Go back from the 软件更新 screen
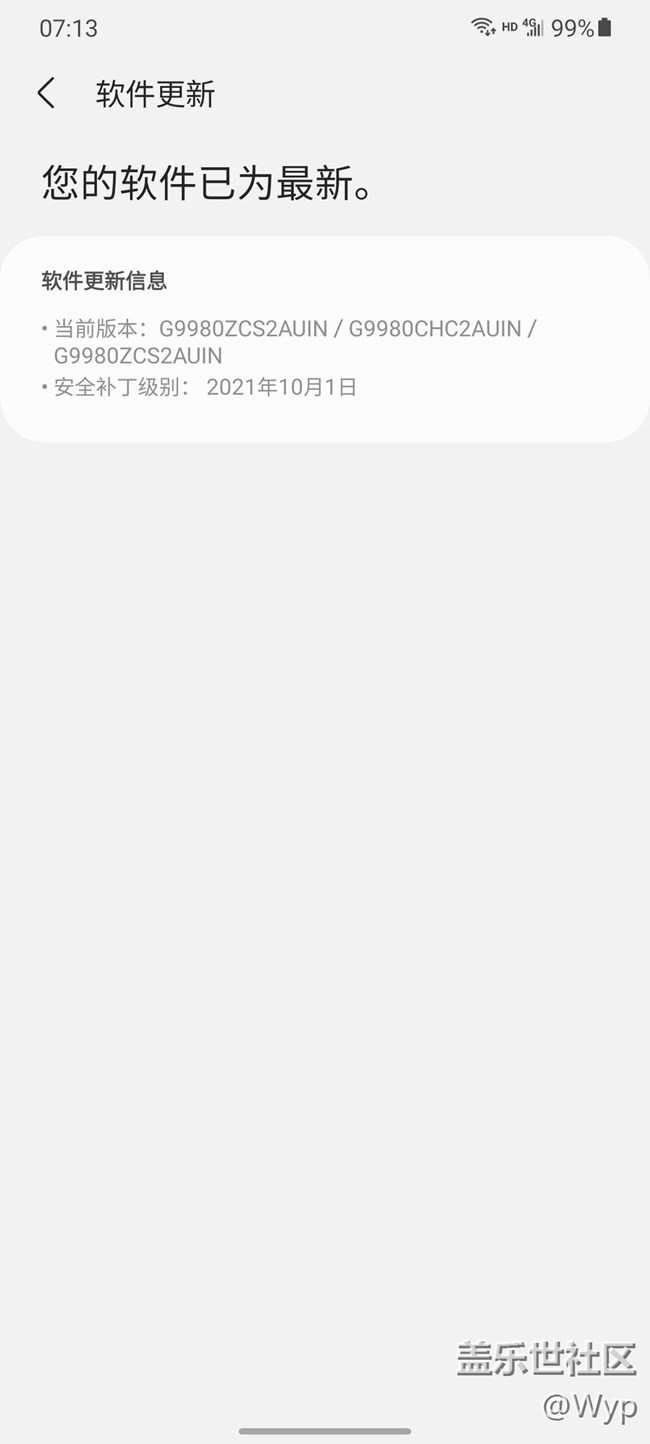This screenshot has width=650, height=1444. (x=46, y=94)
